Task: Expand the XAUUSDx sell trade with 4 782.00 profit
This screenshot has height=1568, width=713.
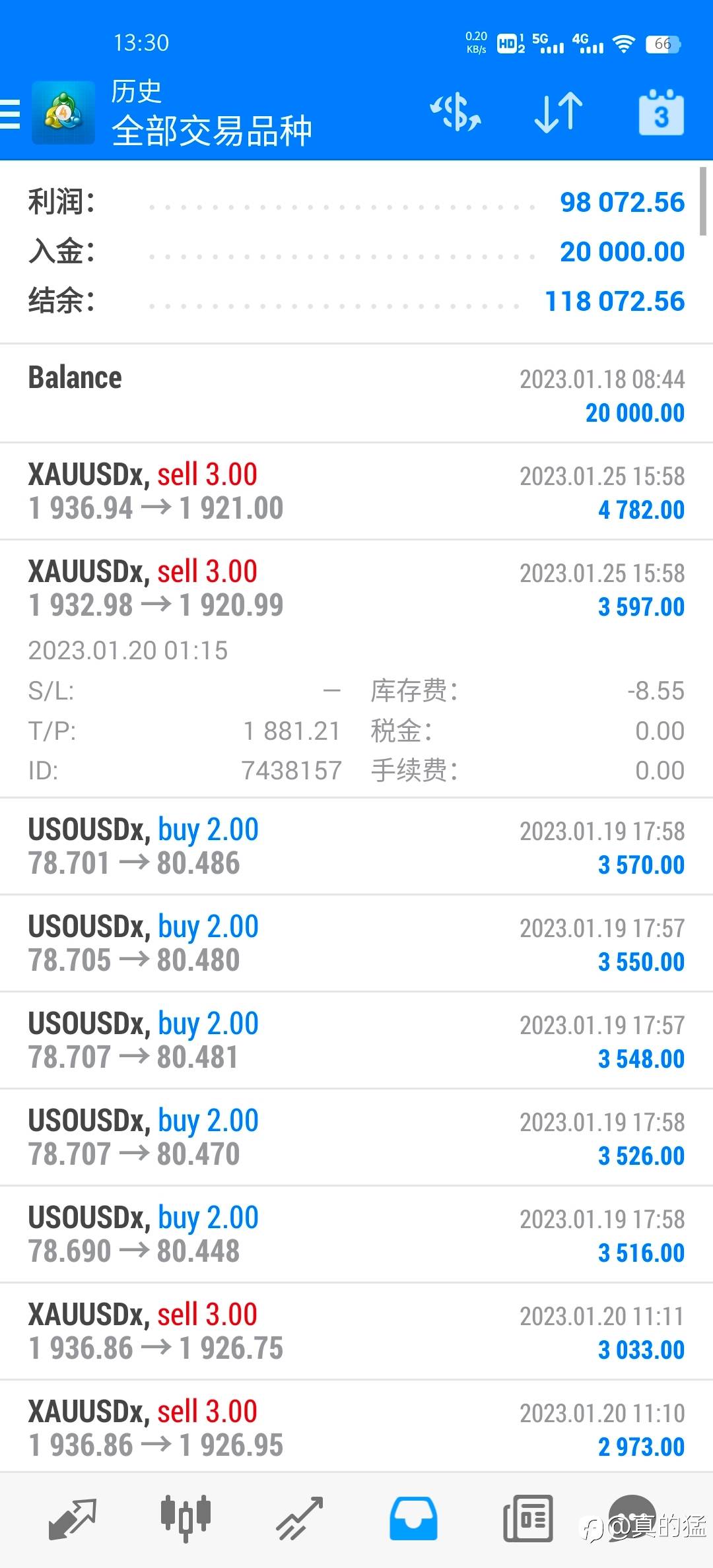Action: (356, 492)
